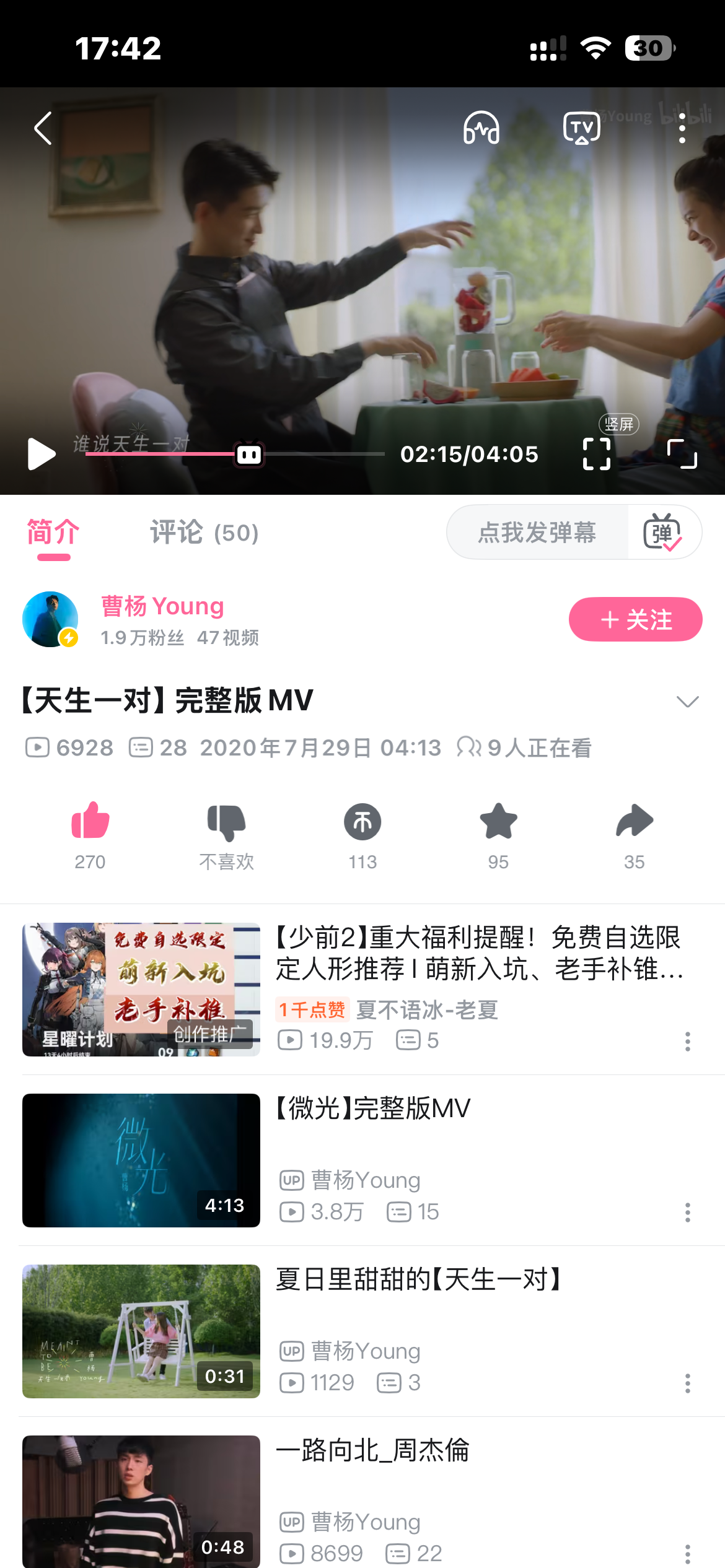Open the headphone listening mode icon
Image resolution: width=725 pixels, height=1568 pixels.
[x=481, y=128]
